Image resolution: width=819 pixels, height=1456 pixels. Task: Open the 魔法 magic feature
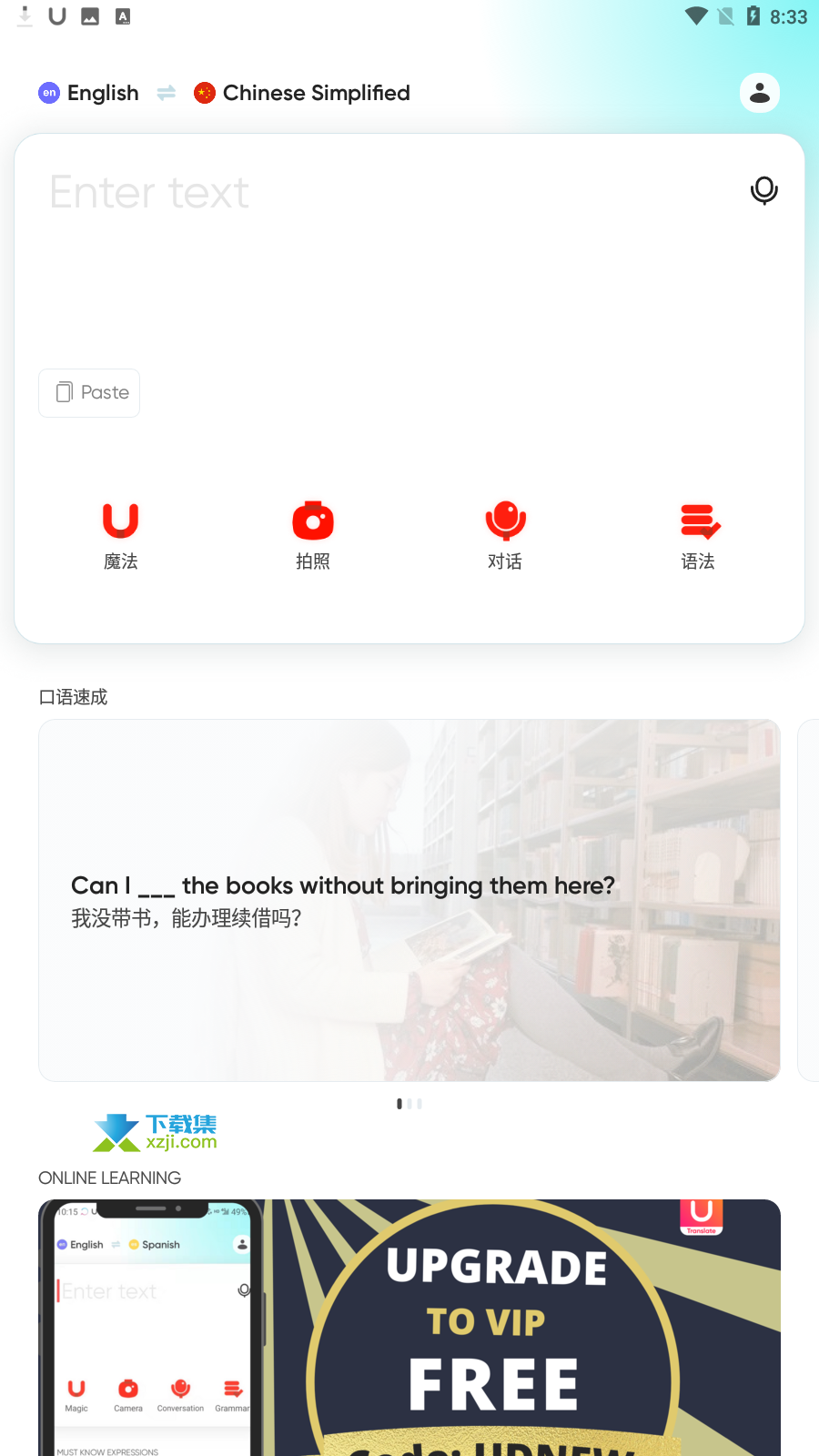(x=121, y=536)
